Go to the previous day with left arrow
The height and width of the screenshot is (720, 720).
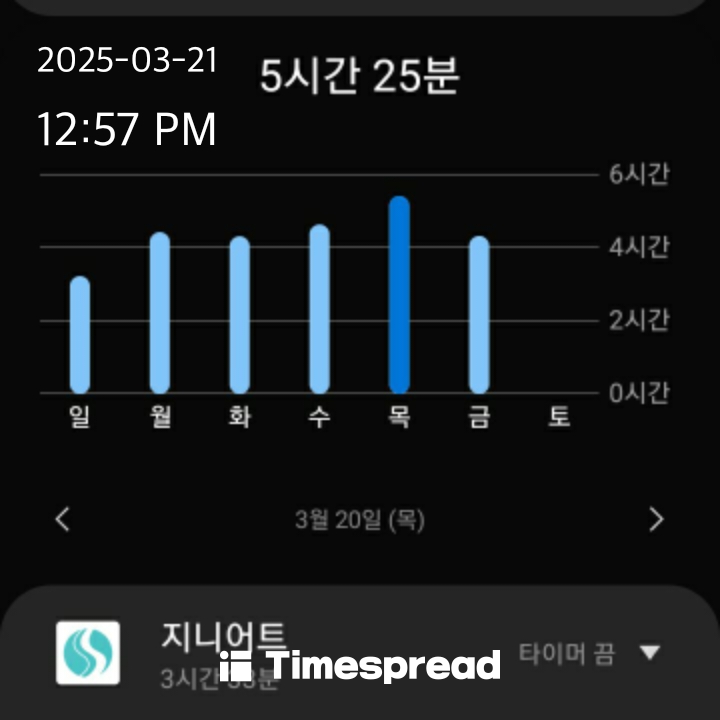coord(63,519)
